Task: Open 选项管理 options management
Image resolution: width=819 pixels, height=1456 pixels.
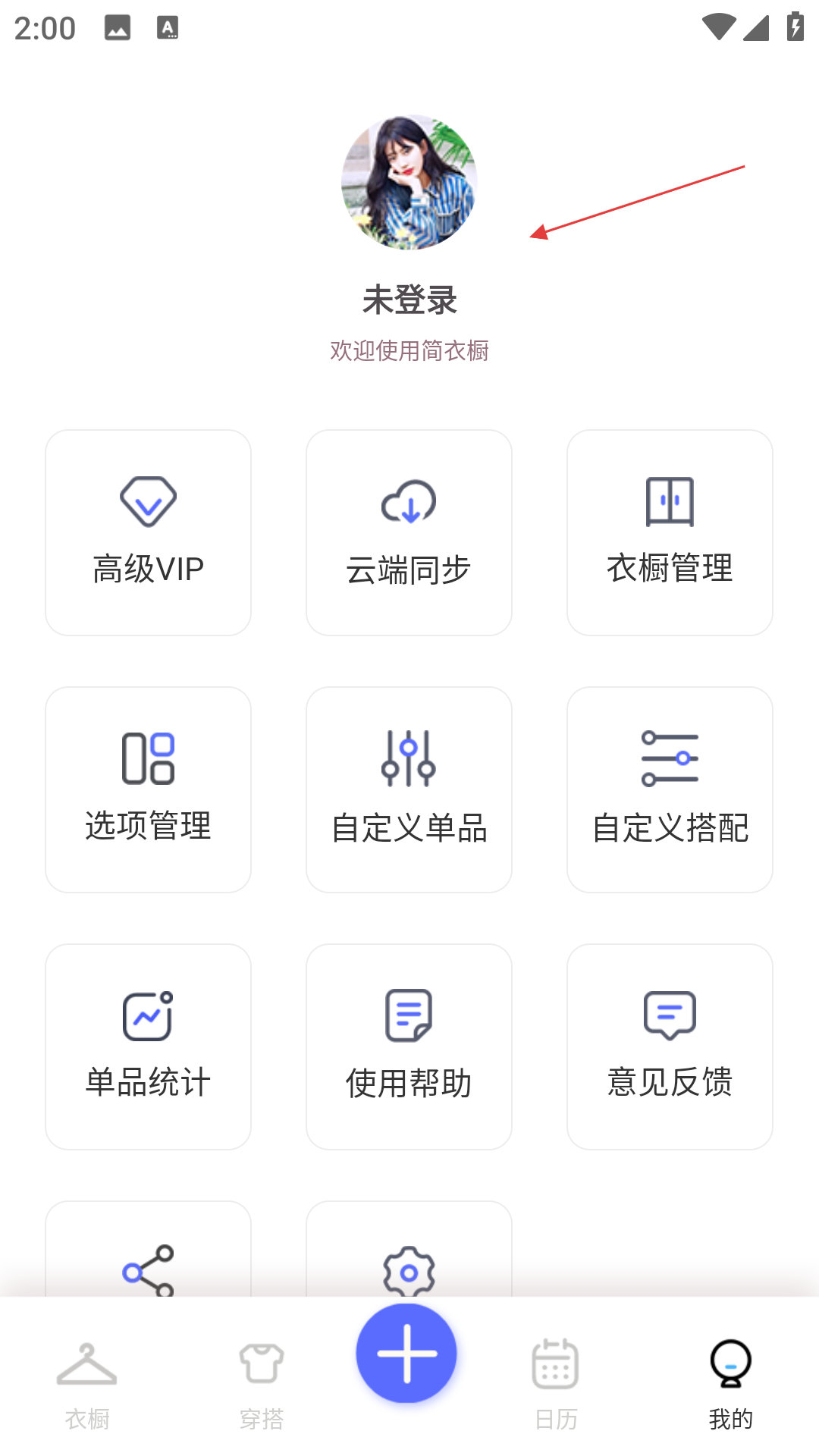Action: tap(148, 789)
